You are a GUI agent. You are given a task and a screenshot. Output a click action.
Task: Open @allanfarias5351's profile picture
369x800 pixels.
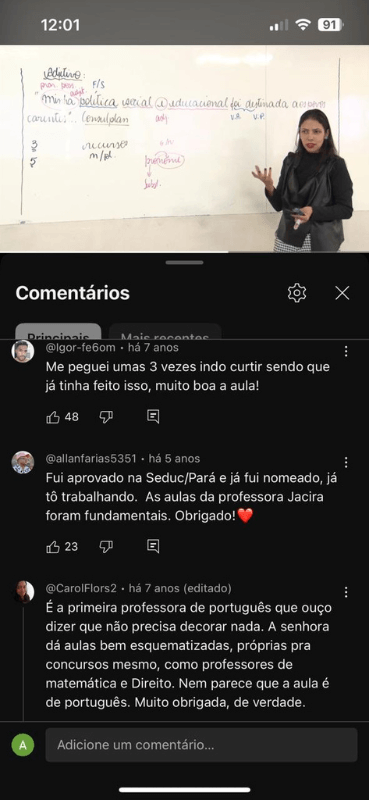coord(23,462)
